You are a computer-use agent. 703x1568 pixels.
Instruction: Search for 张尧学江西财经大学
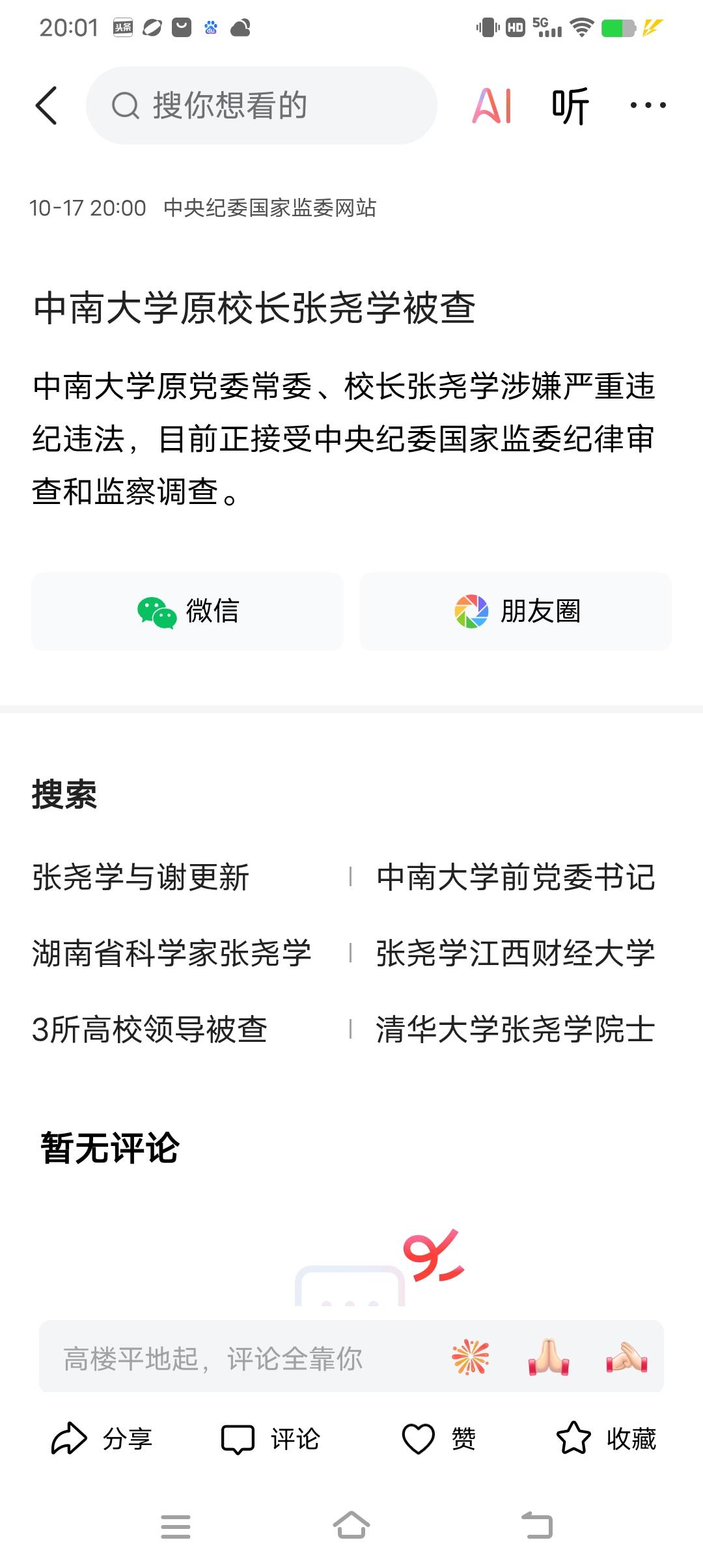516,953
